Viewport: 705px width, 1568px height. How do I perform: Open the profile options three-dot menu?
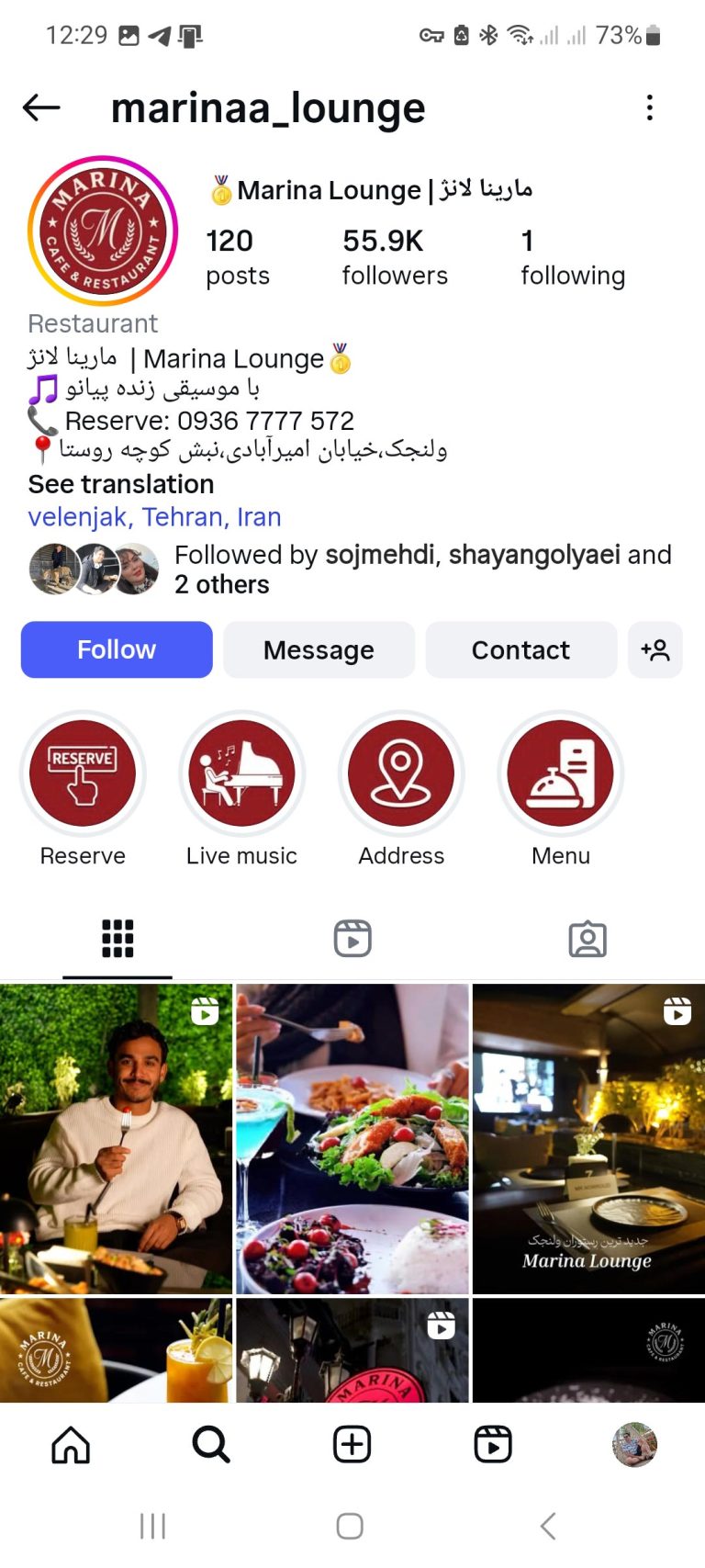pos(649,107)
